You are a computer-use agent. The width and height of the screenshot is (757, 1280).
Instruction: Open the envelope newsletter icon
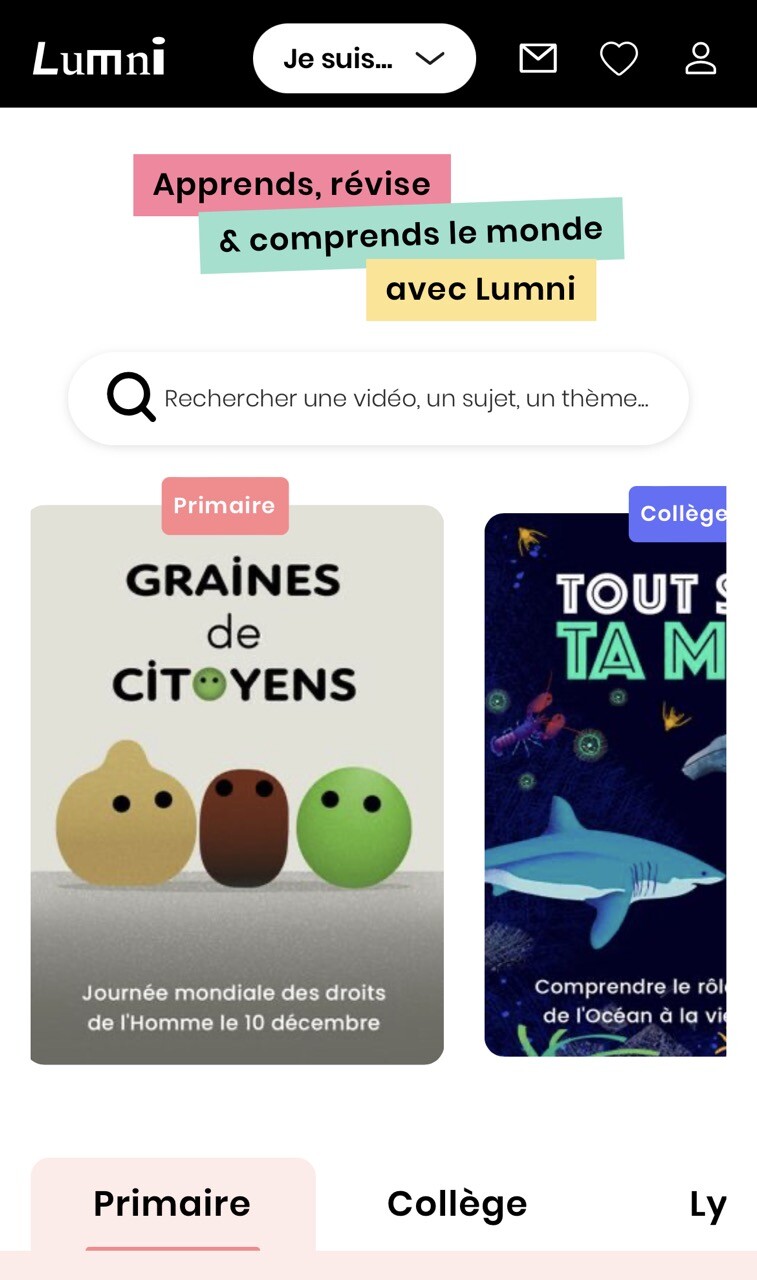538,58
